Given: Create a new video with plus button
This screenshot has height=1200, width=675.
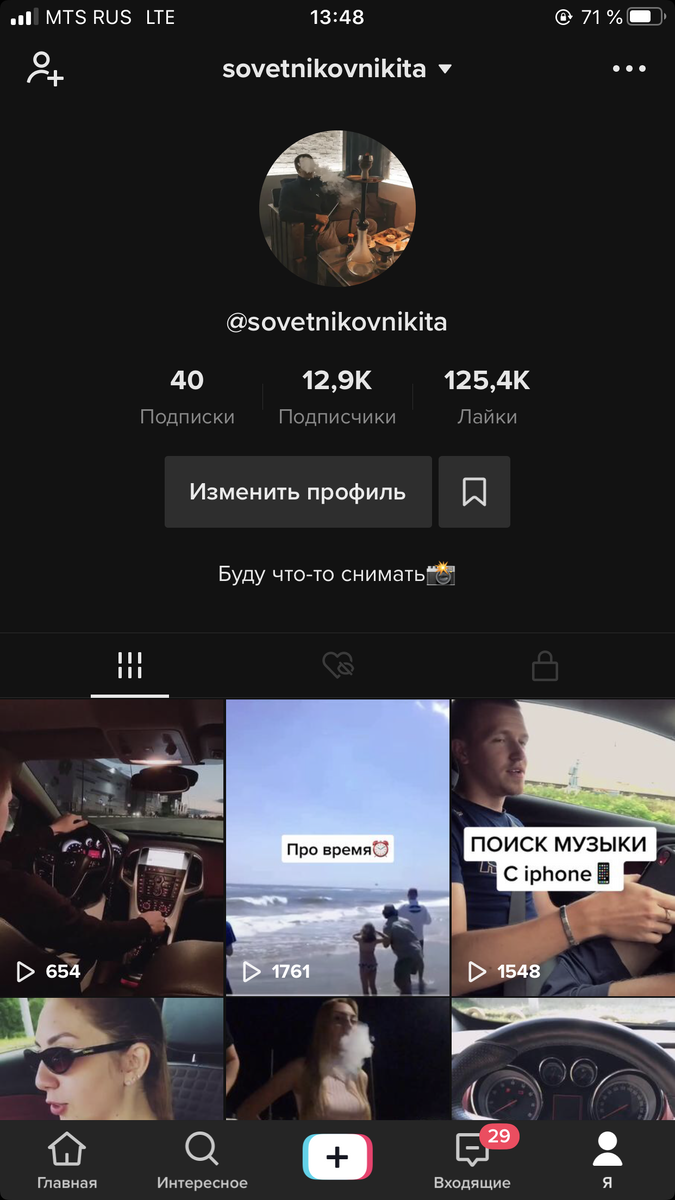Looking at the screenshot, I should point(337,1158).
